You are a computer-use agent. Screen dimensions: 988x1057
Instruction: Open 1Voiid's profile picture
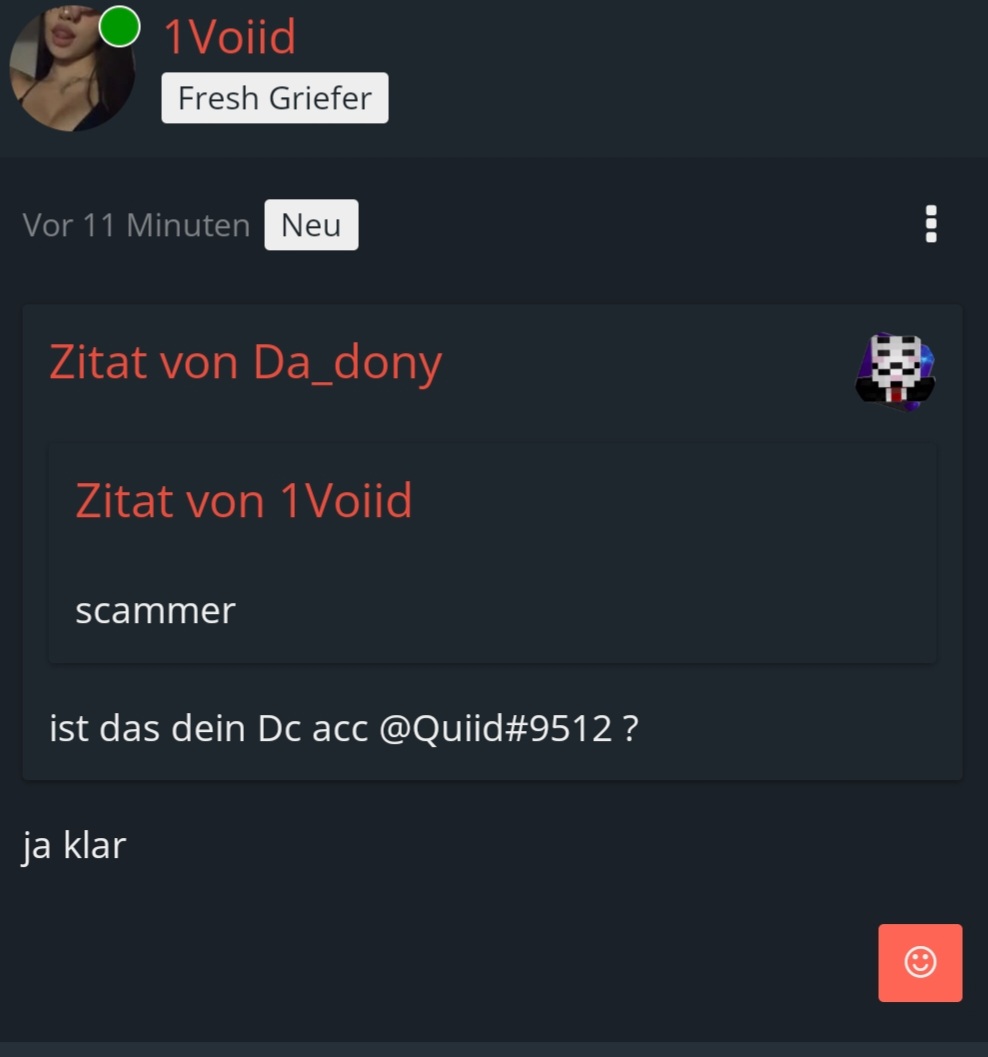pyautogui.click(x=72, y=68)
